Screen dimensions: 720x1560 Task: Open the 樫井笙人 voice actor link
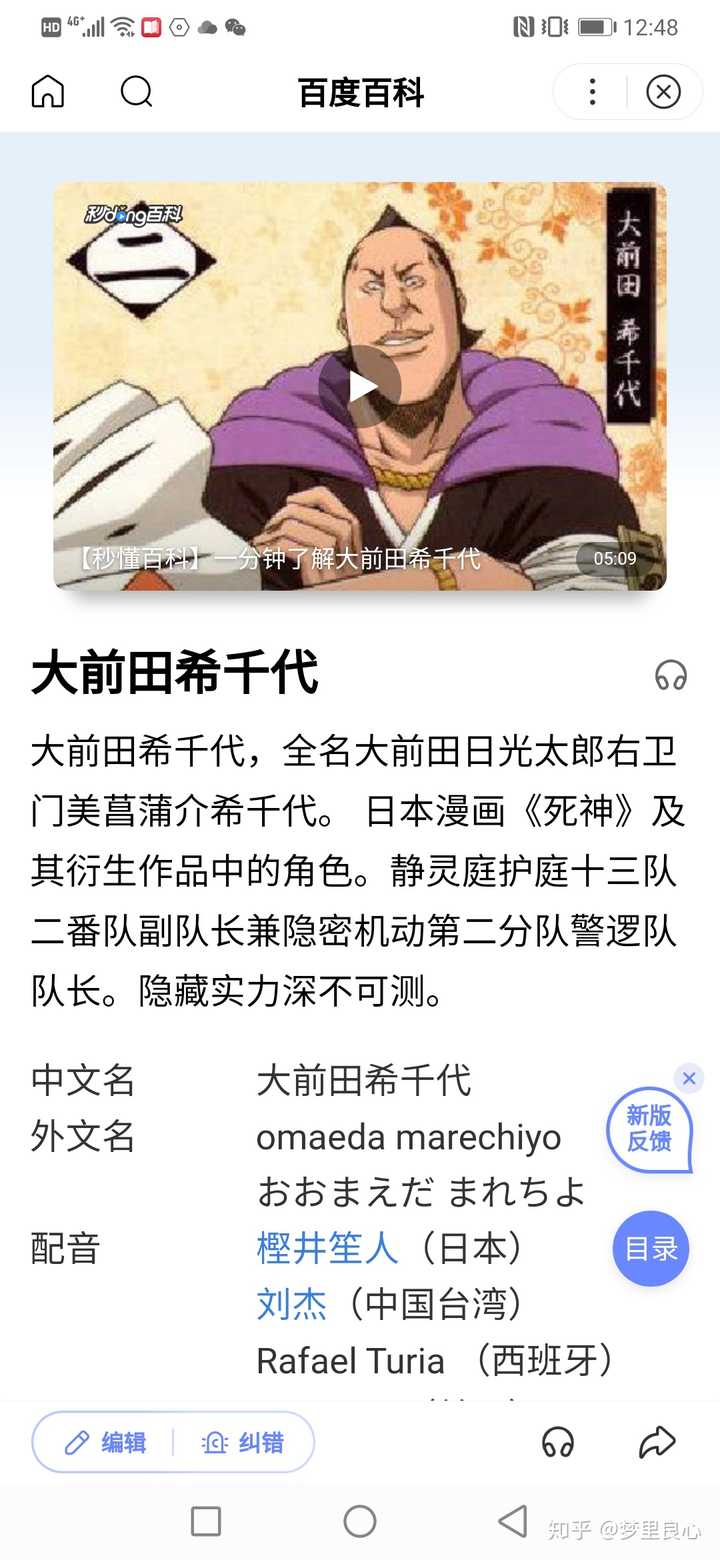(x=327, y=1248)
